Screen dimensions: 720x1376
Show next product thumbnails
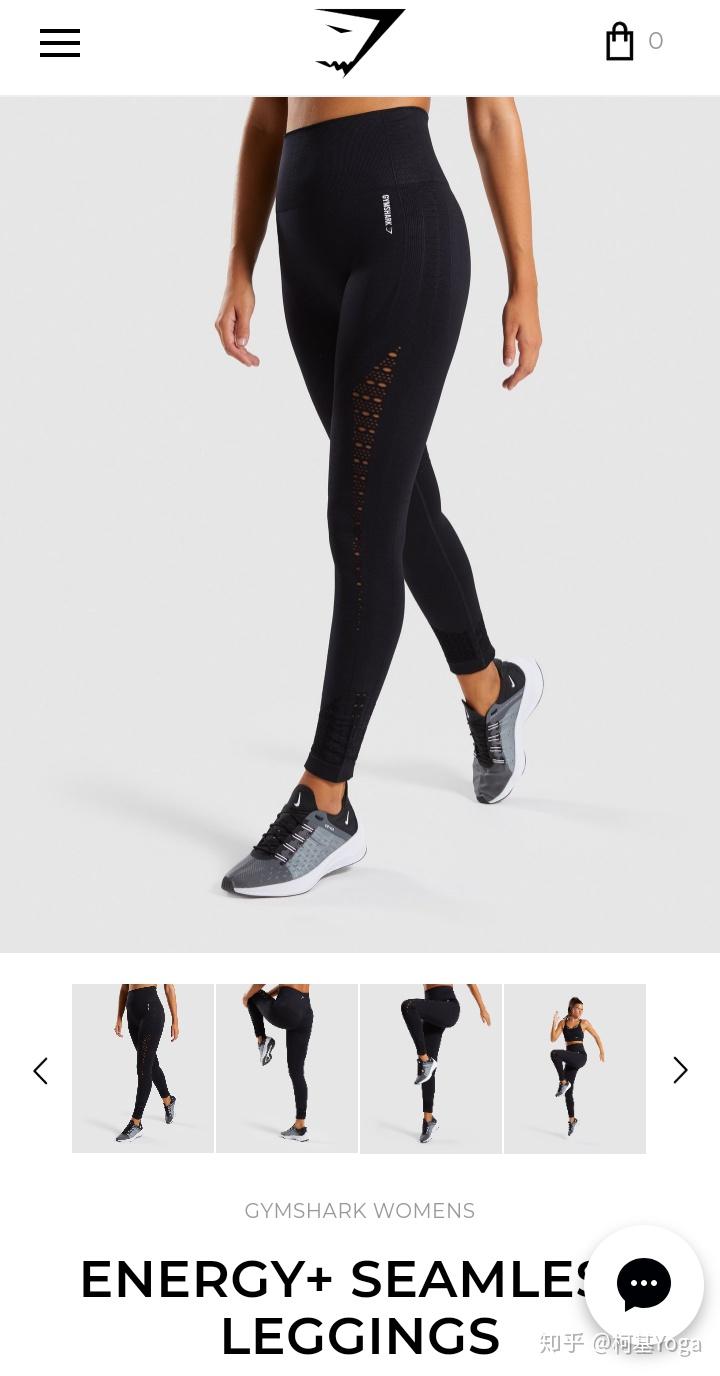[680, 1071]
